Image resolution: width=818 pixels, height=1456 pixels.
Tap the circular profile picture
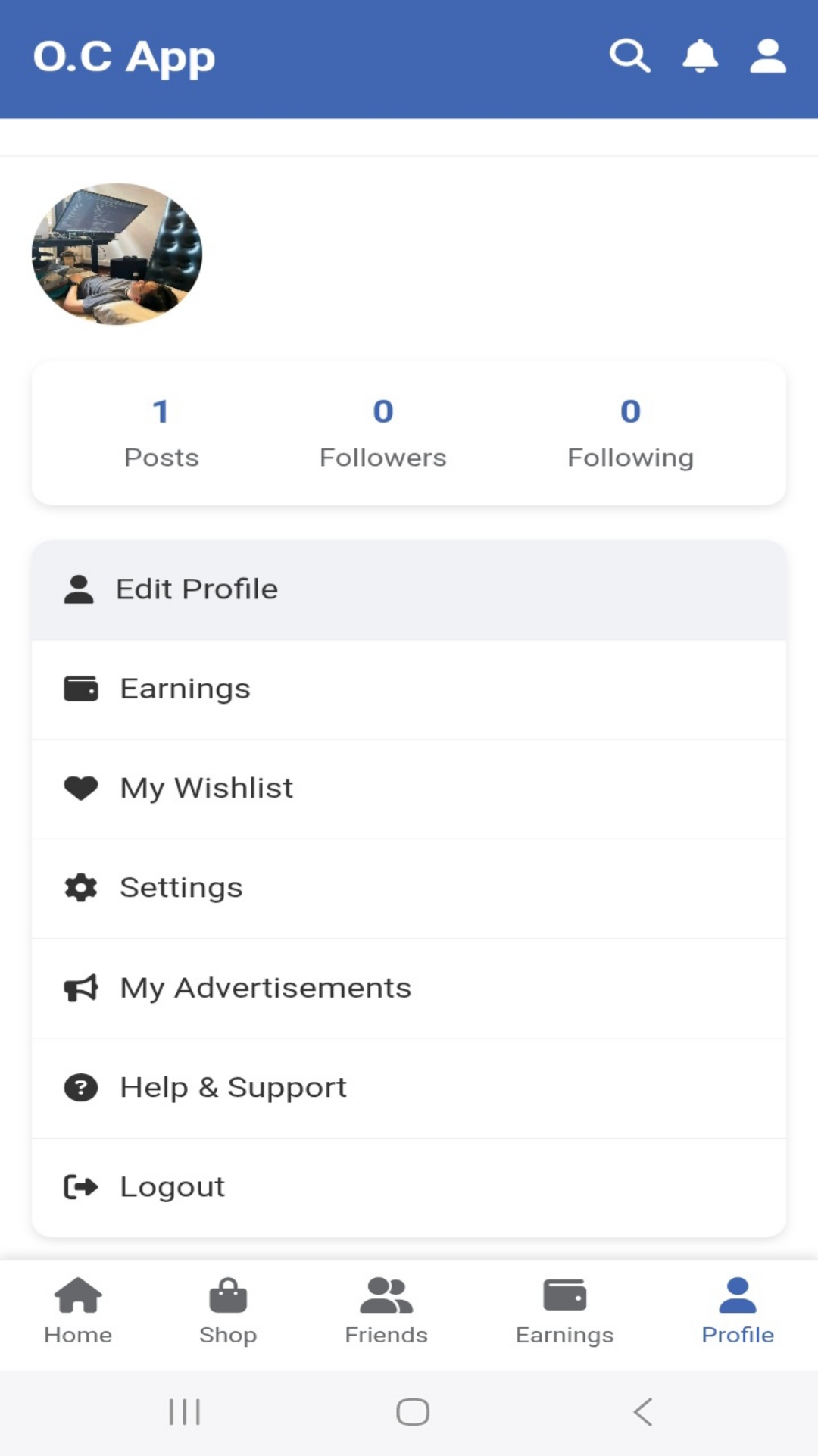coord(117,255)
